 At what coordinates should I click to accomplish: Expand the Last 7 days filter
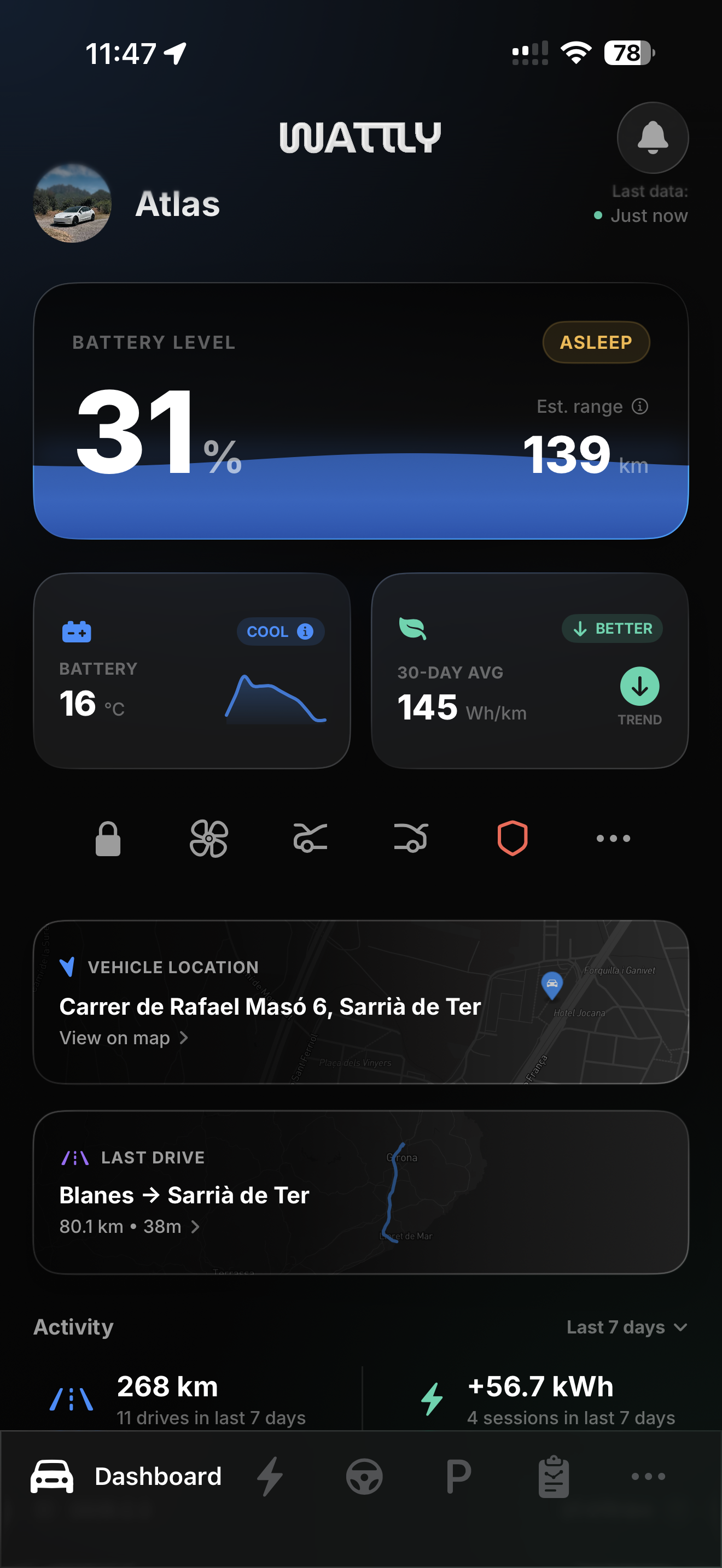point(626,1326)
